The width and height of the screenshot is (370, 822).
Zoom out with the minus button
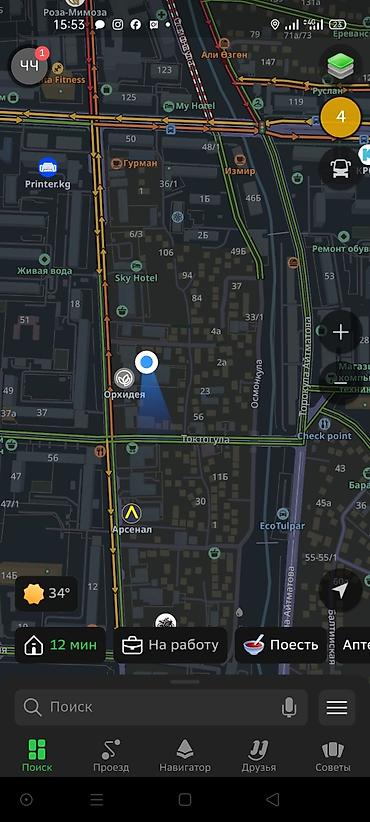[x=341, y=383]
